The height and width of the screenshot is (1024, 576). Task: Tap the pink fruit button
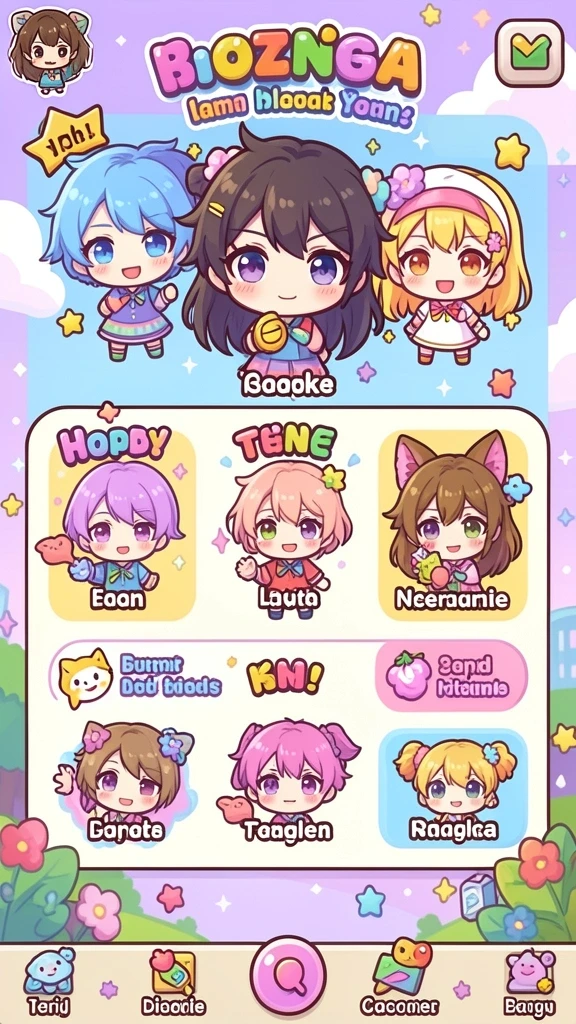tap(451, 677)
